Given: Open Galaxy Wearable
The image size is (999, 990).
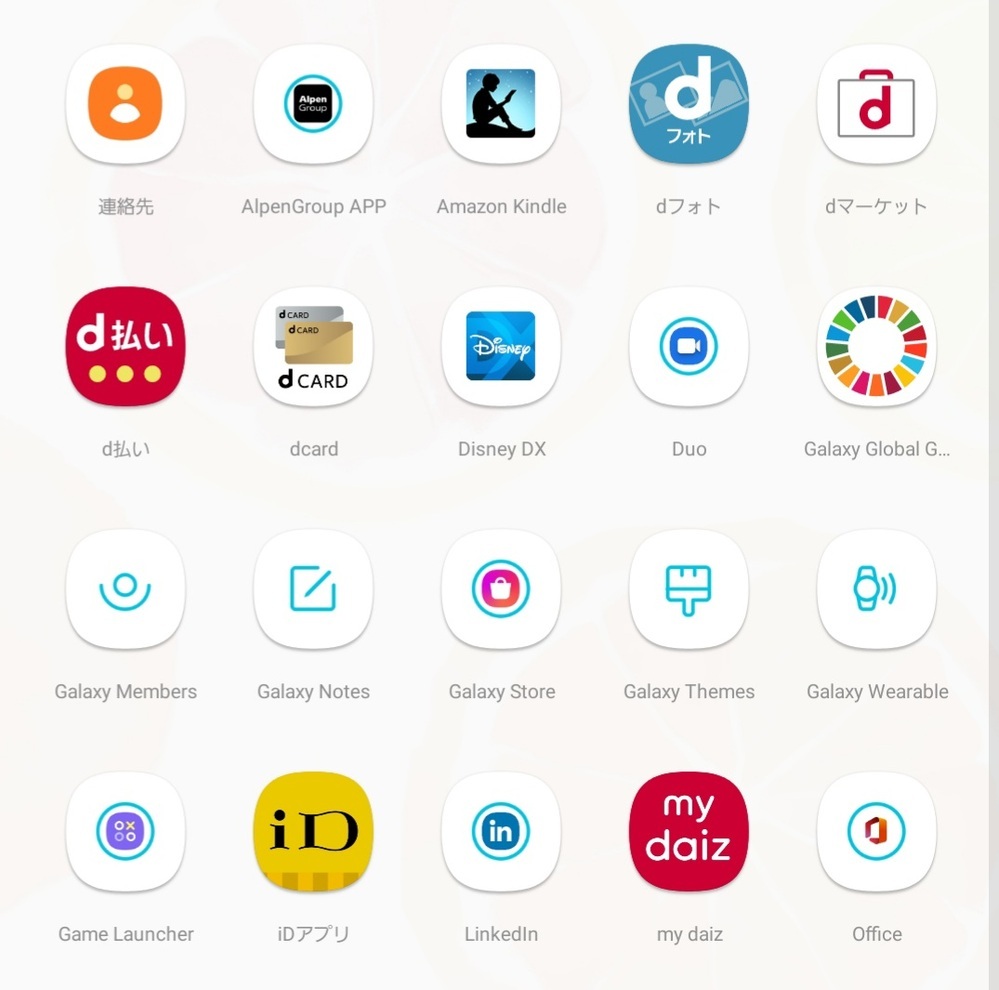Looking at the screenshot, I should [876, 589].
